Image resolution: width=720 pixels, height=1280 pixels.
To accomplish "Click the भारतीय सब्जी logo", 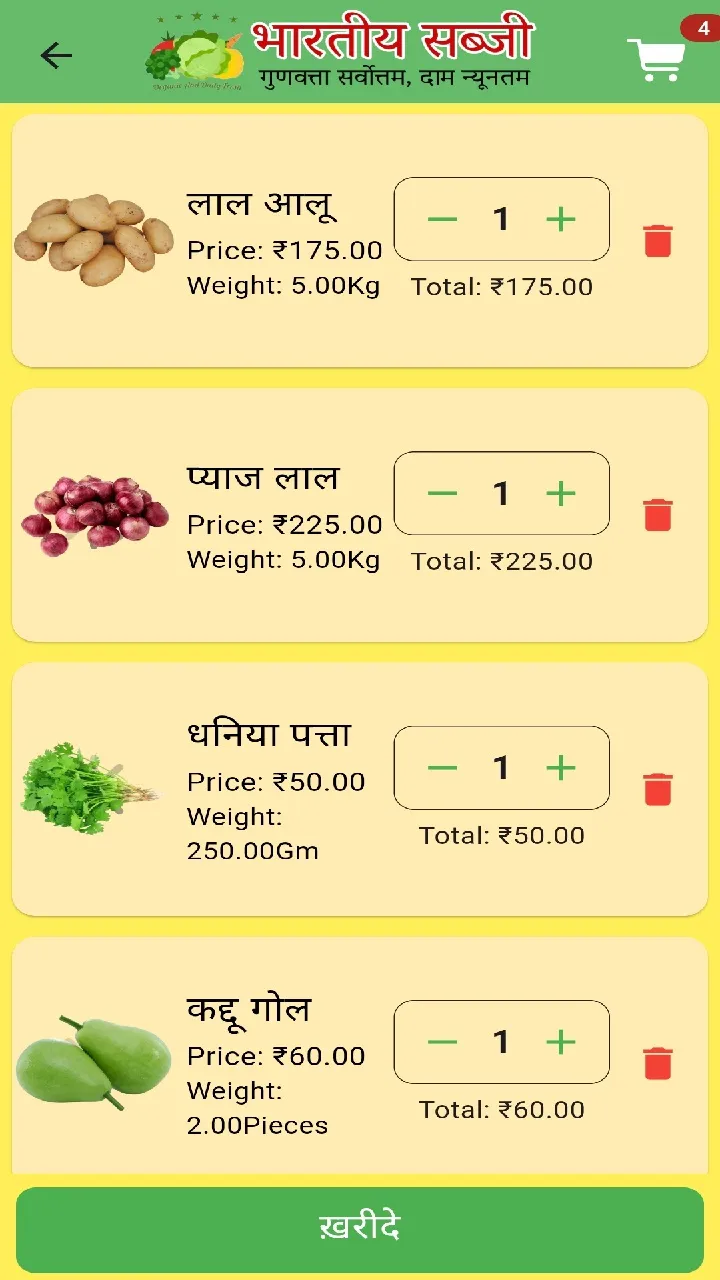I will [x=193, y=55].
